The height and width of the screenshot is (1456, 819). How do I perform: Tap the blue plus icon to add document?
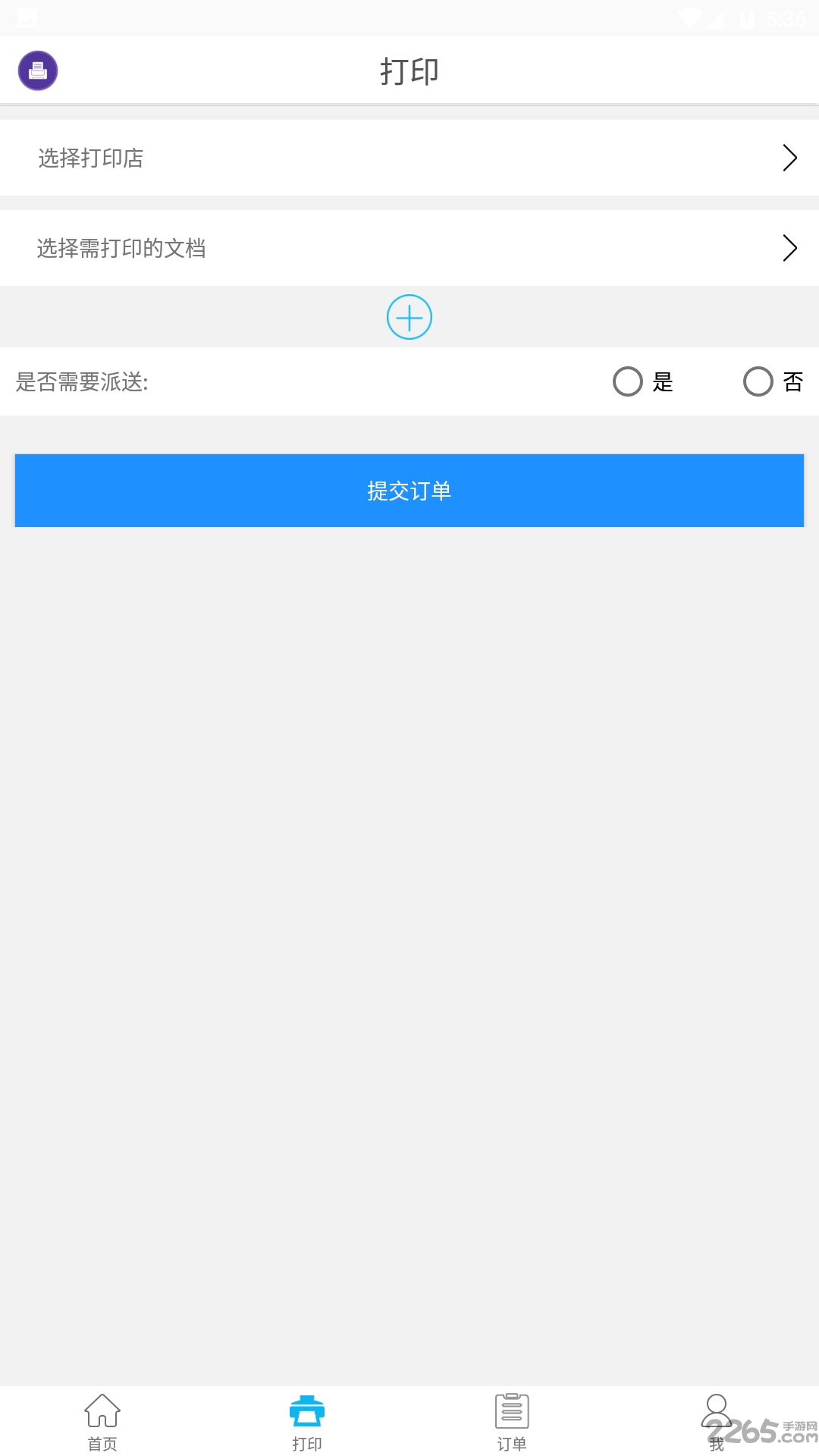[409, 317]
